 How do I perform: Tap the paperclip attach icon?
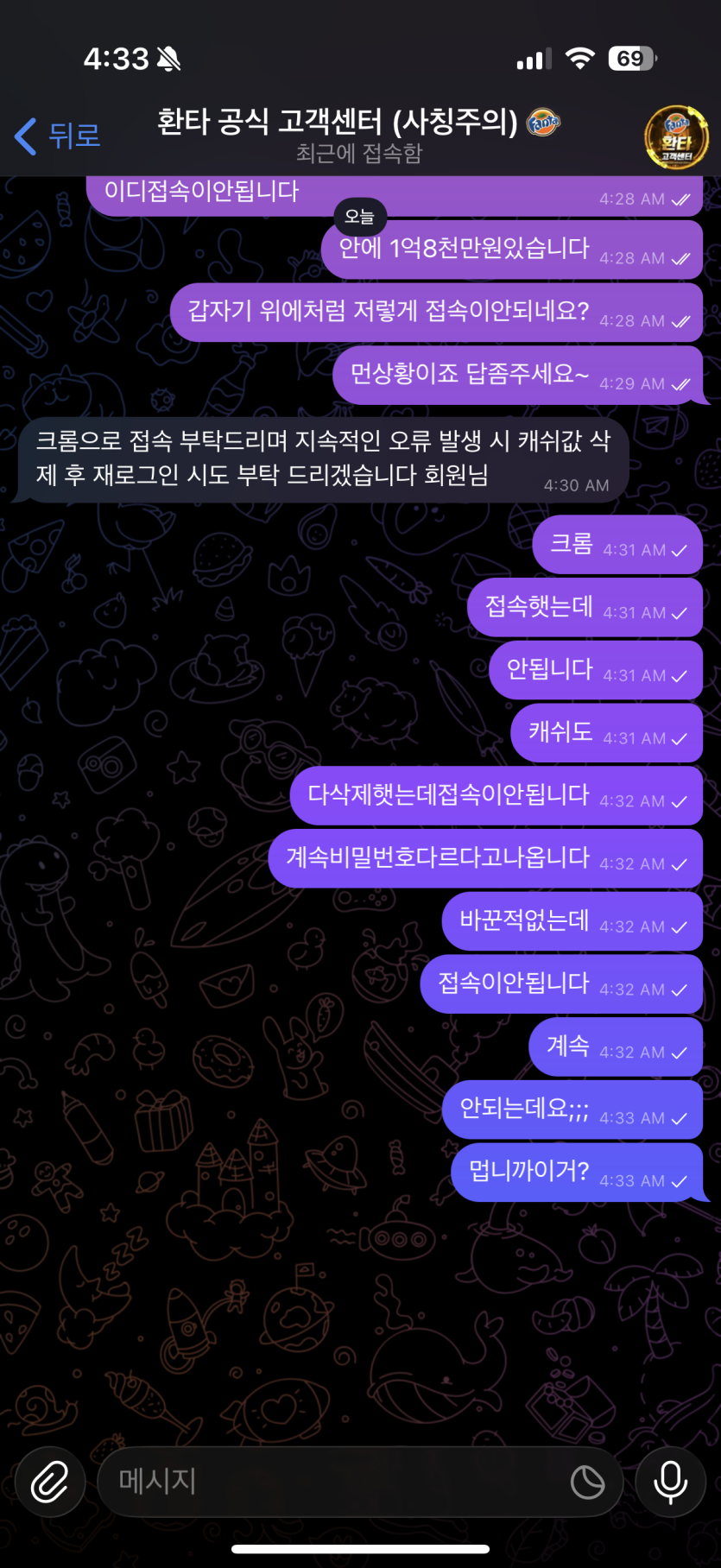pyautogui.click(x=50, y=1482)
